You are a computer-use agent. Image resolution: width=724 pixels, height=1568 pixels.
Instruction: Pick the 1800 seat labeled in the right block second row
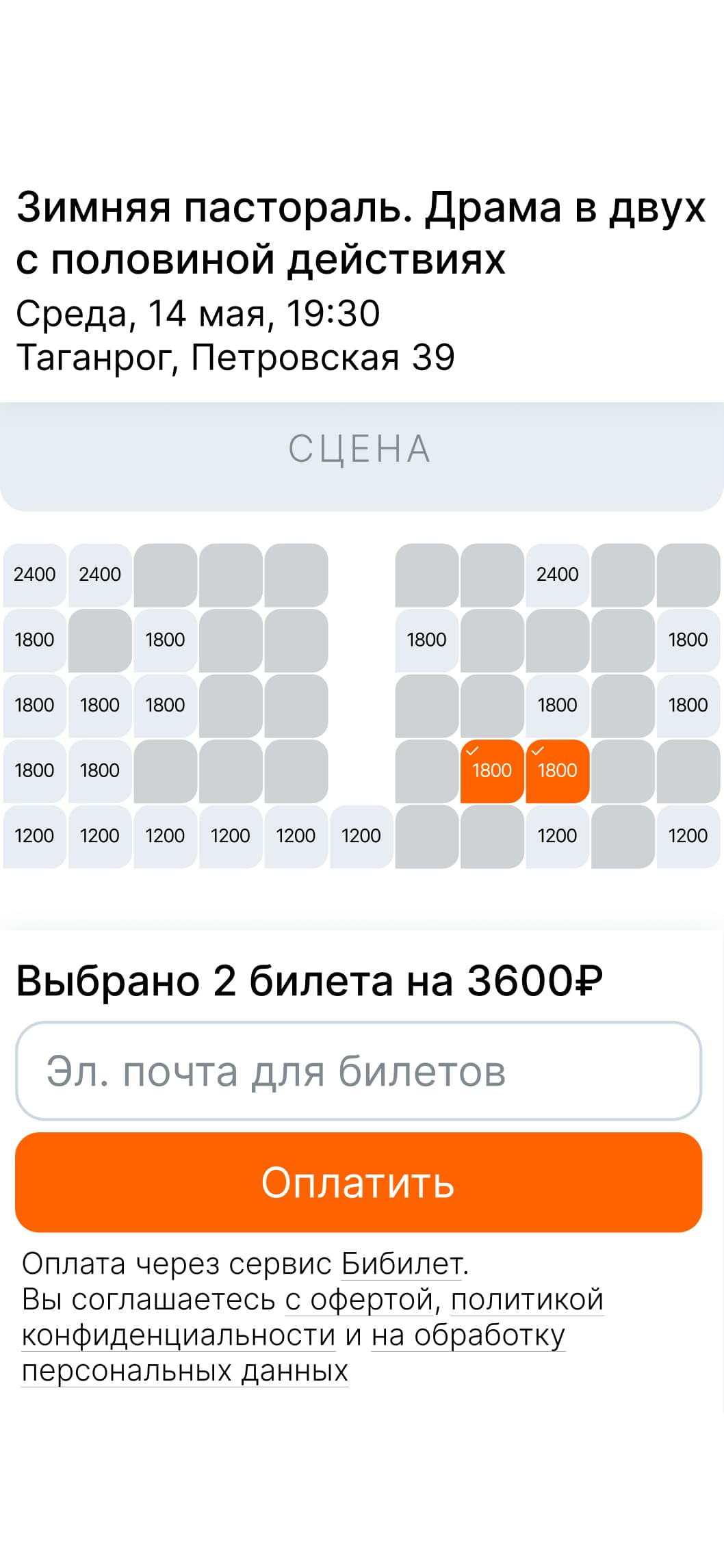[x=427, y=640]
